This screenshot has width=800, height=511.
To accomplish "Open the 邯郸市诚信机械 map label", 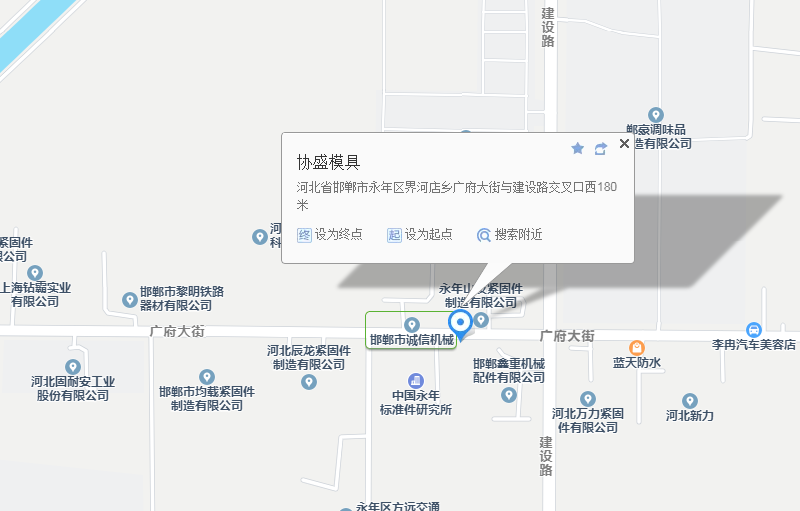I will click(411, 339).
